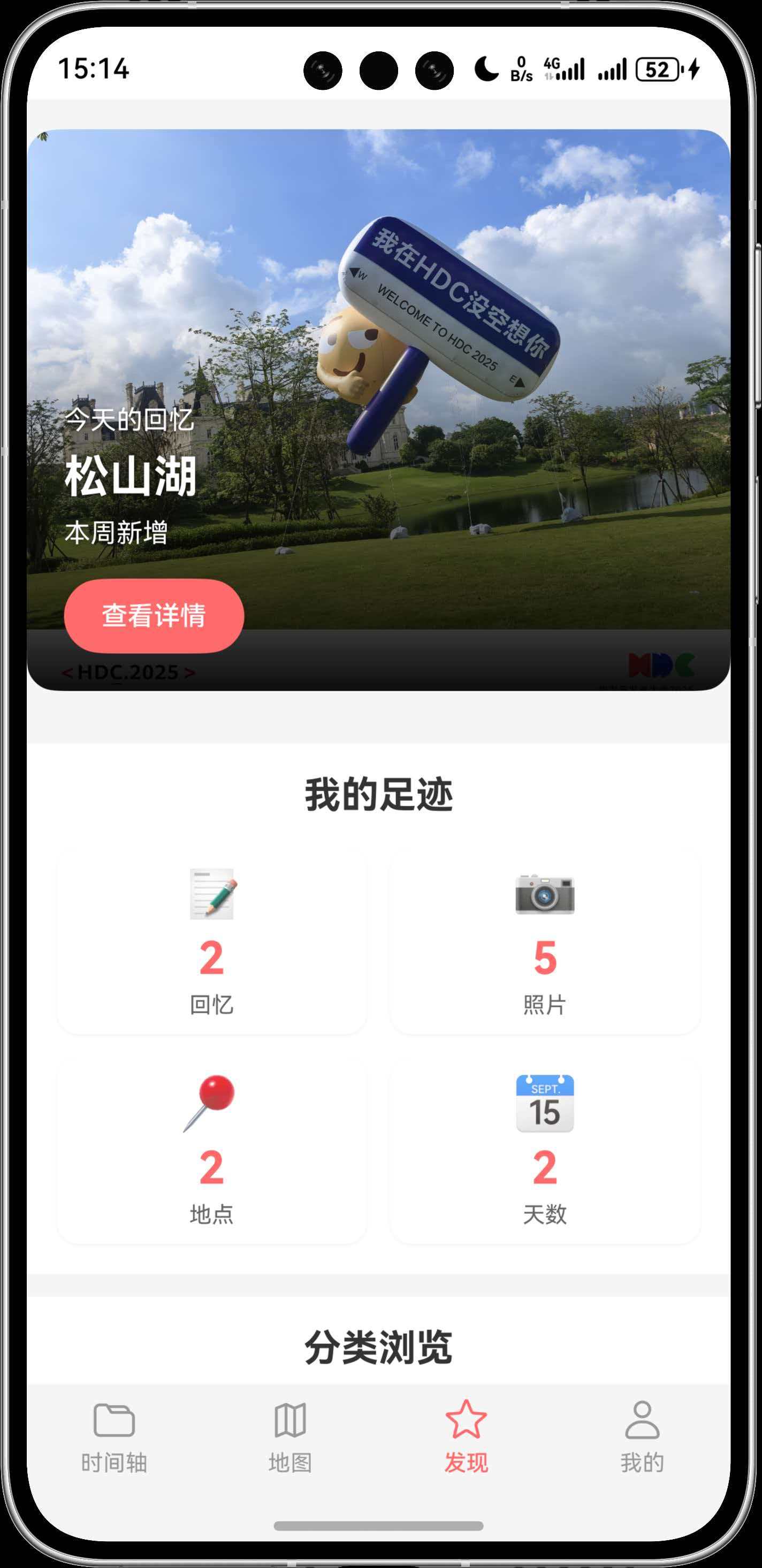View the 天数 stats card

tap(545, 1150)
